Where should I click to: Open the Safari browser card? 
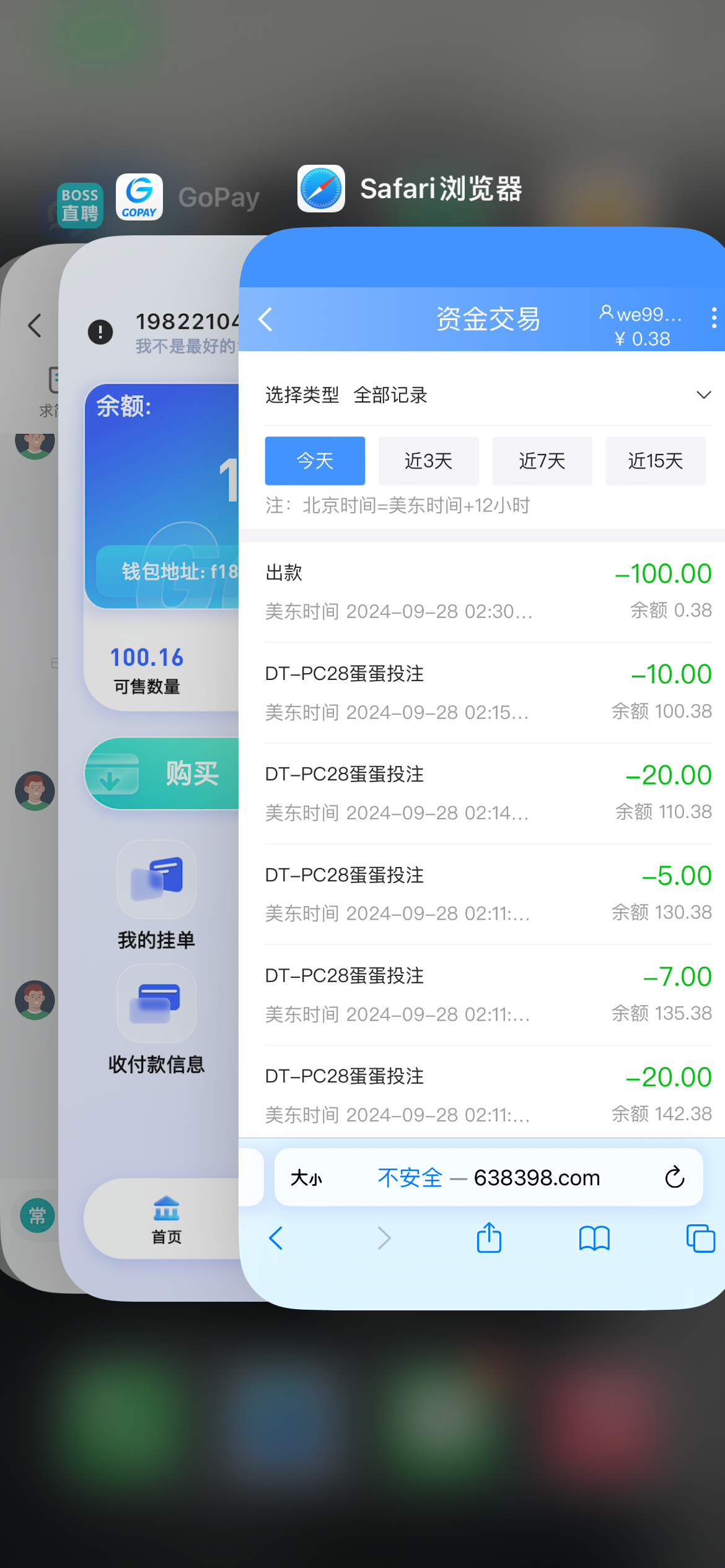(482, 743)
